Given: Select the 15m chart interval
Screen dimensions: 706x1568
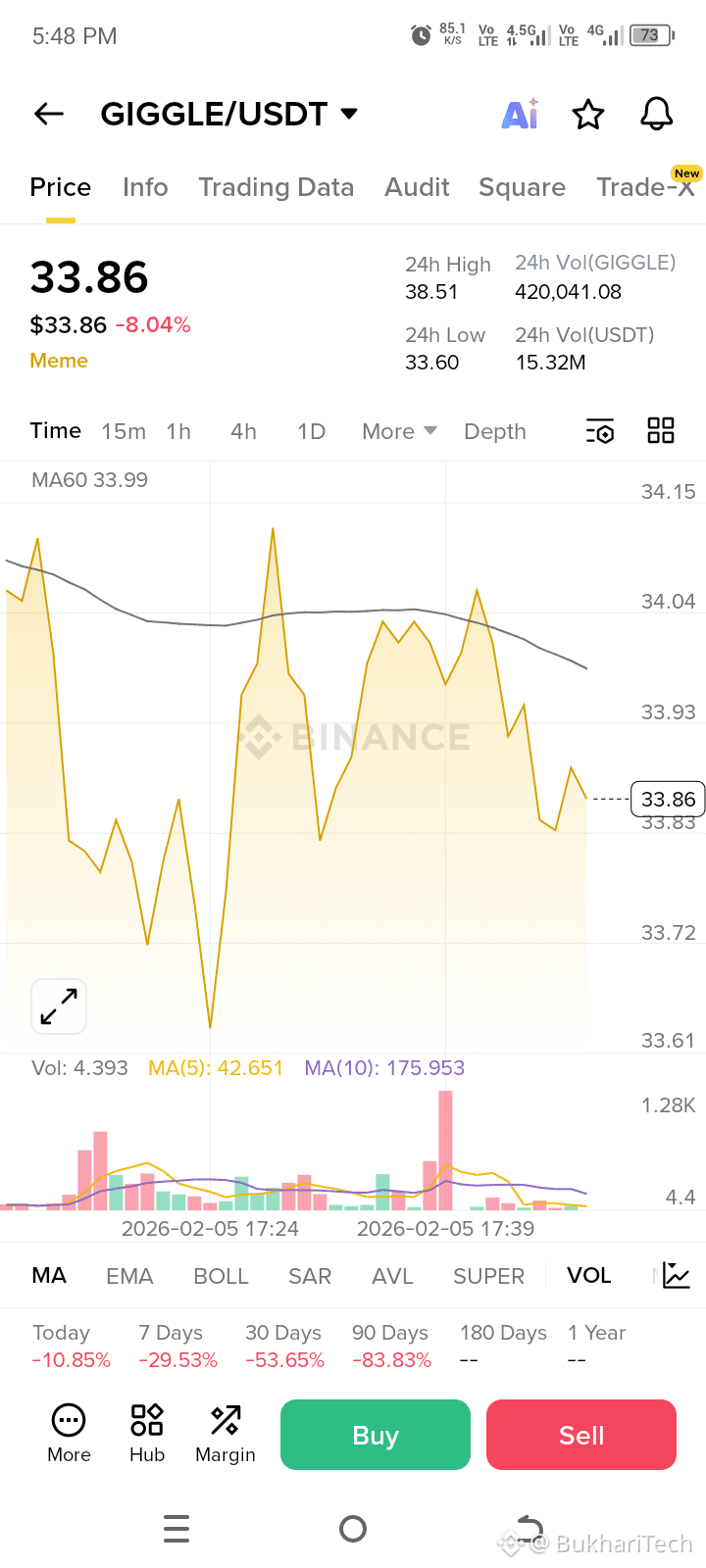Looking at the screenshot, I should point(124,431).
